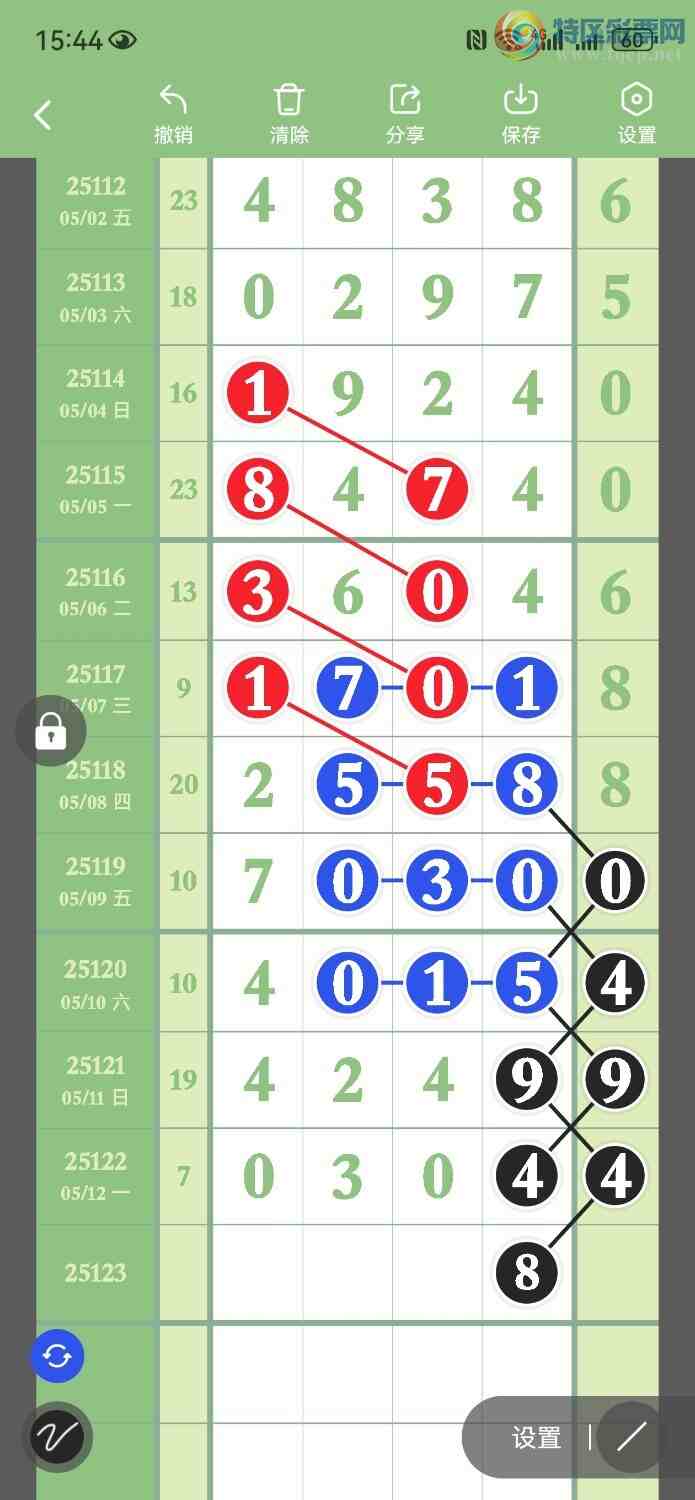This screenshot has width=695, height=1500.
Task: Tap the blue refresh circle button
Action: point(58,1357)
